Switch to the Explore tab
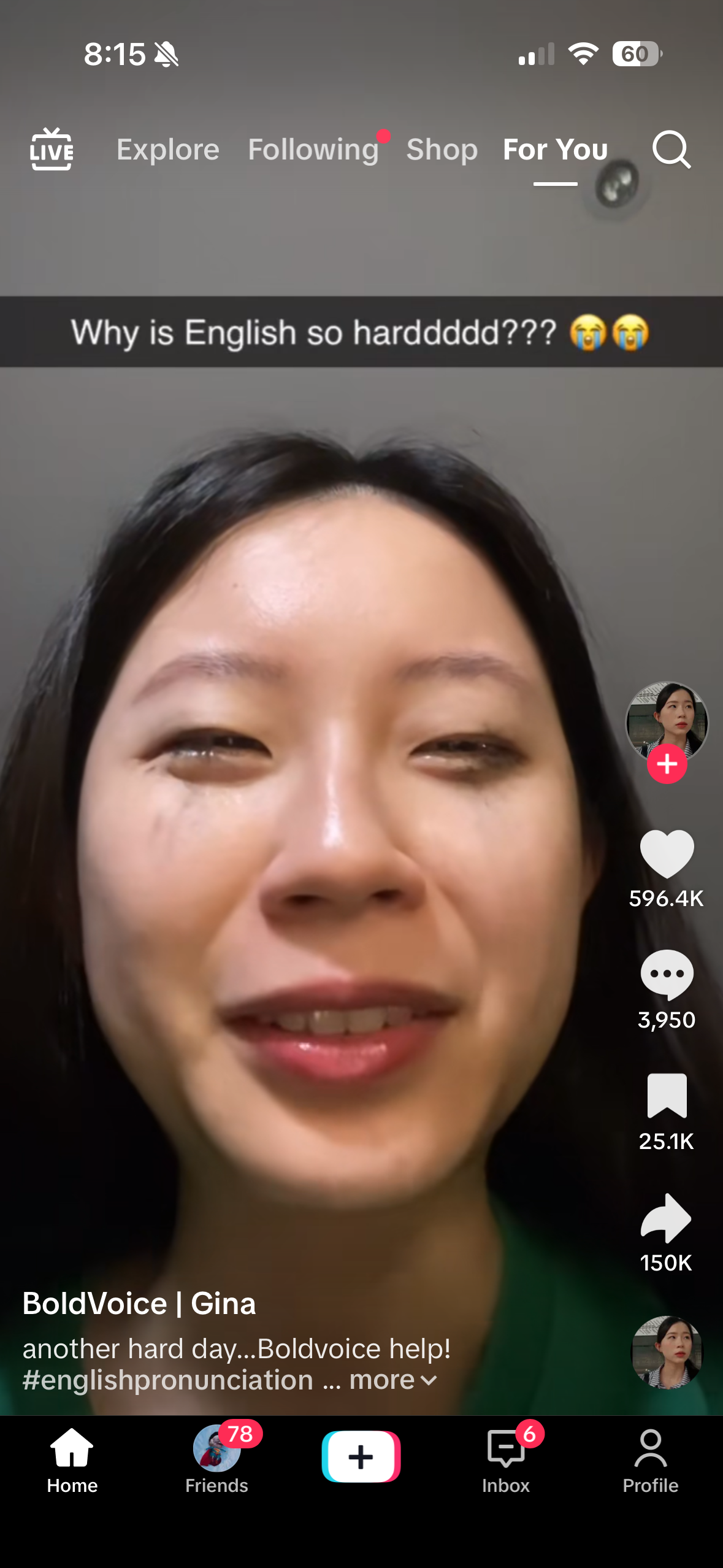This screenshot has width=723, height=1568. (168, 150)
